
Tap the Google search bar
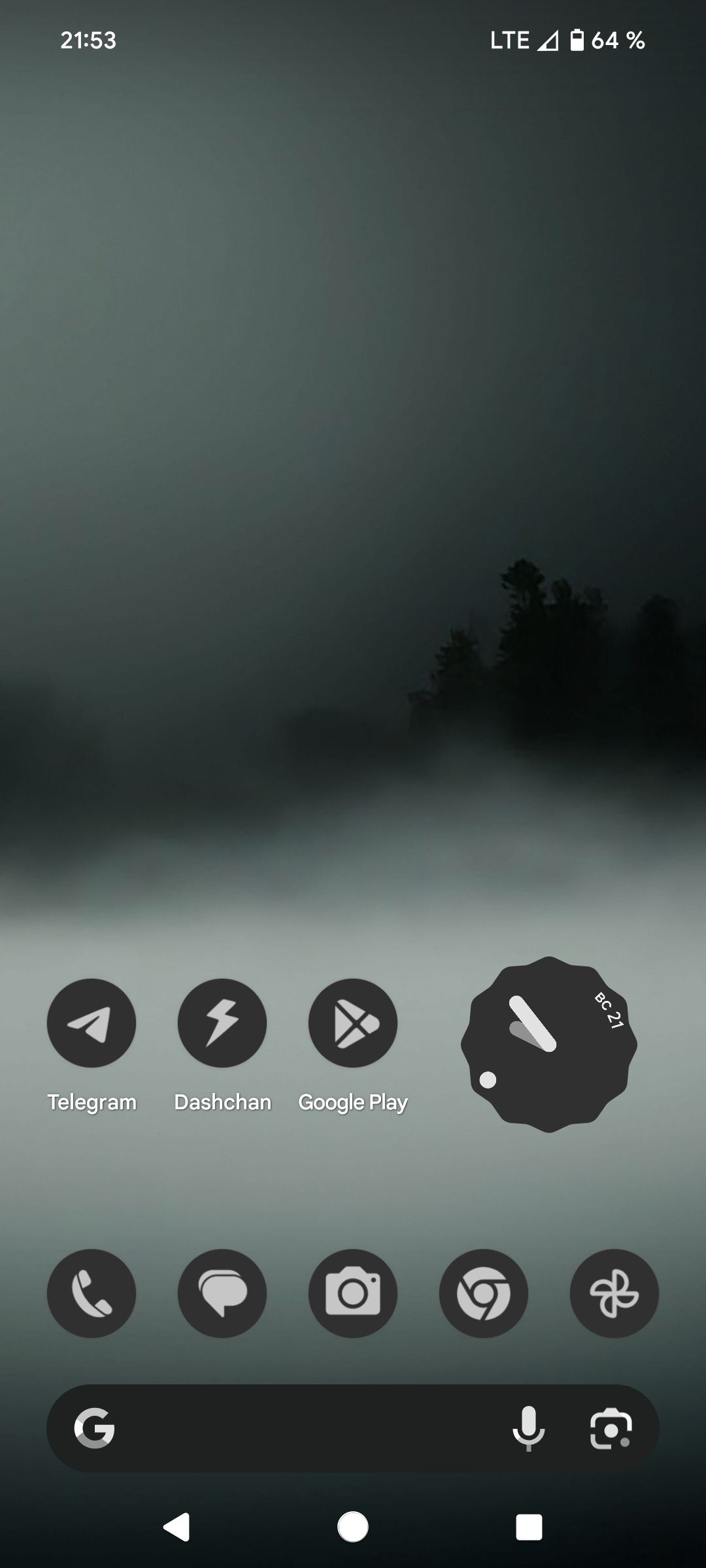click(x=301, y=1428)
